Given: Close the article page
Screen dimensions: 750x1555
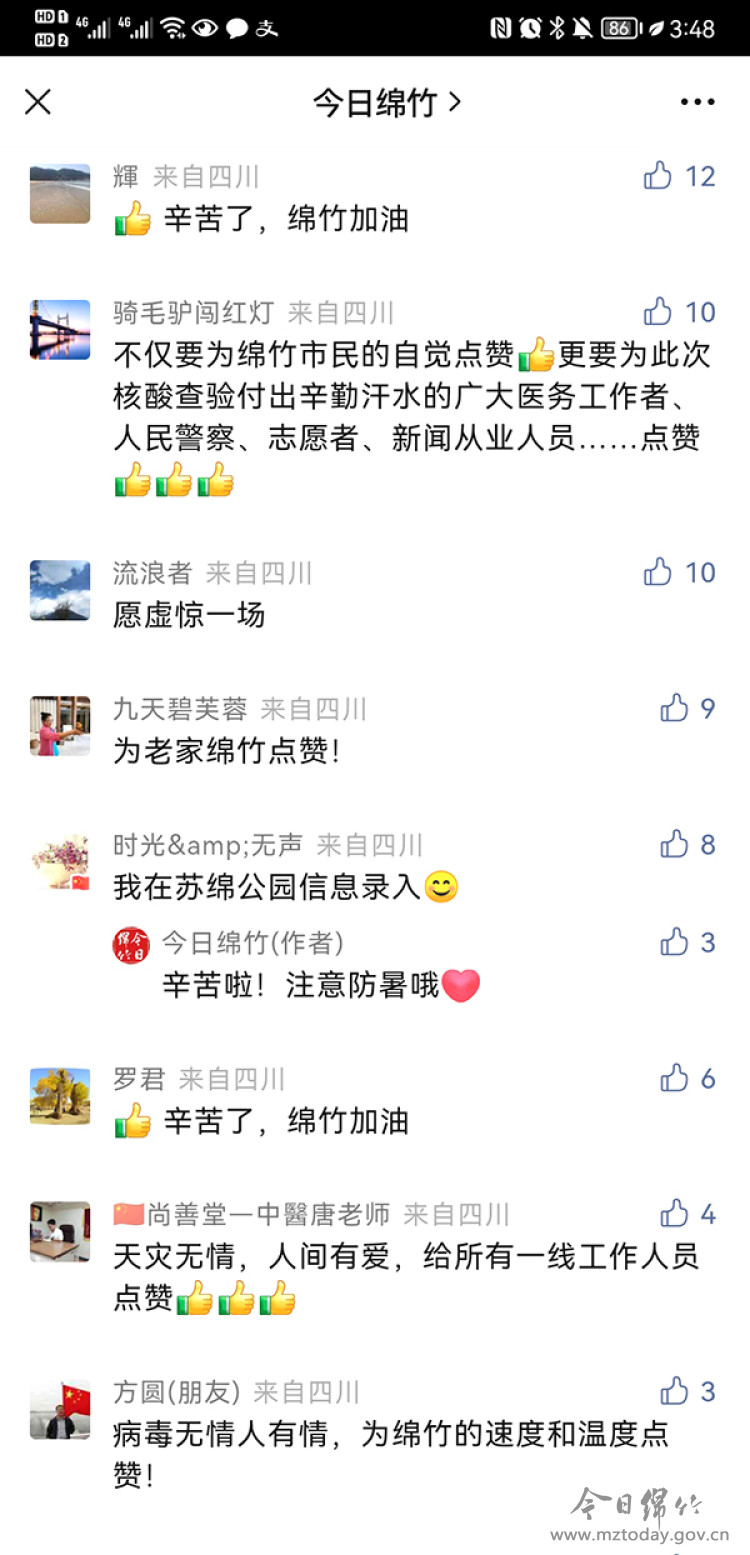Looking at the screenshot, I should click(38, 102).
